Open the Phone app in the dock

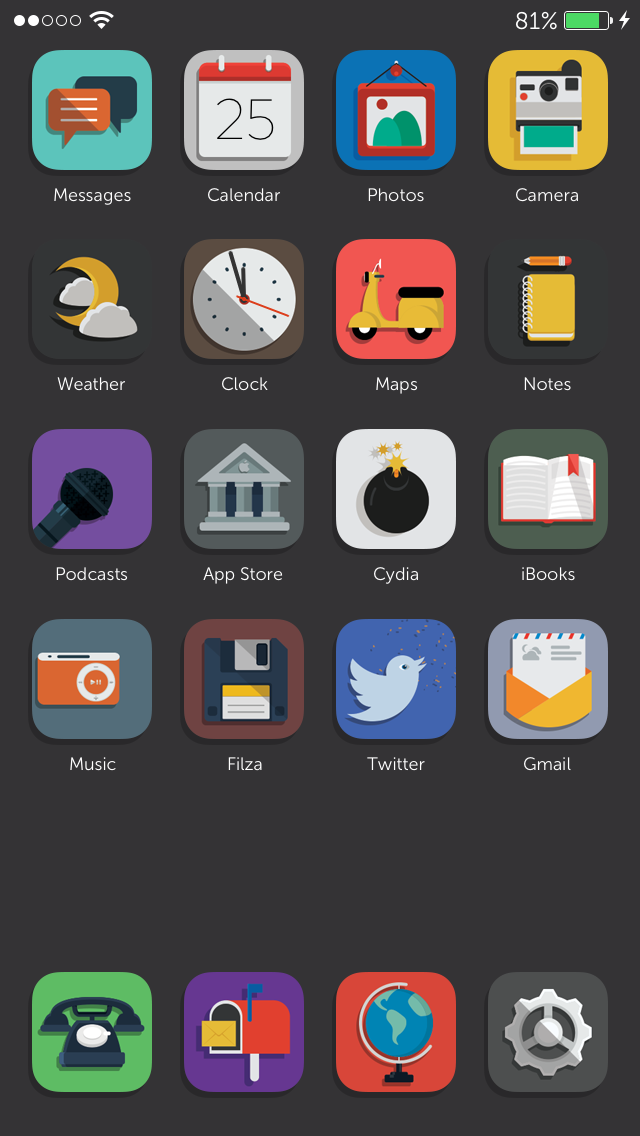92,1032
